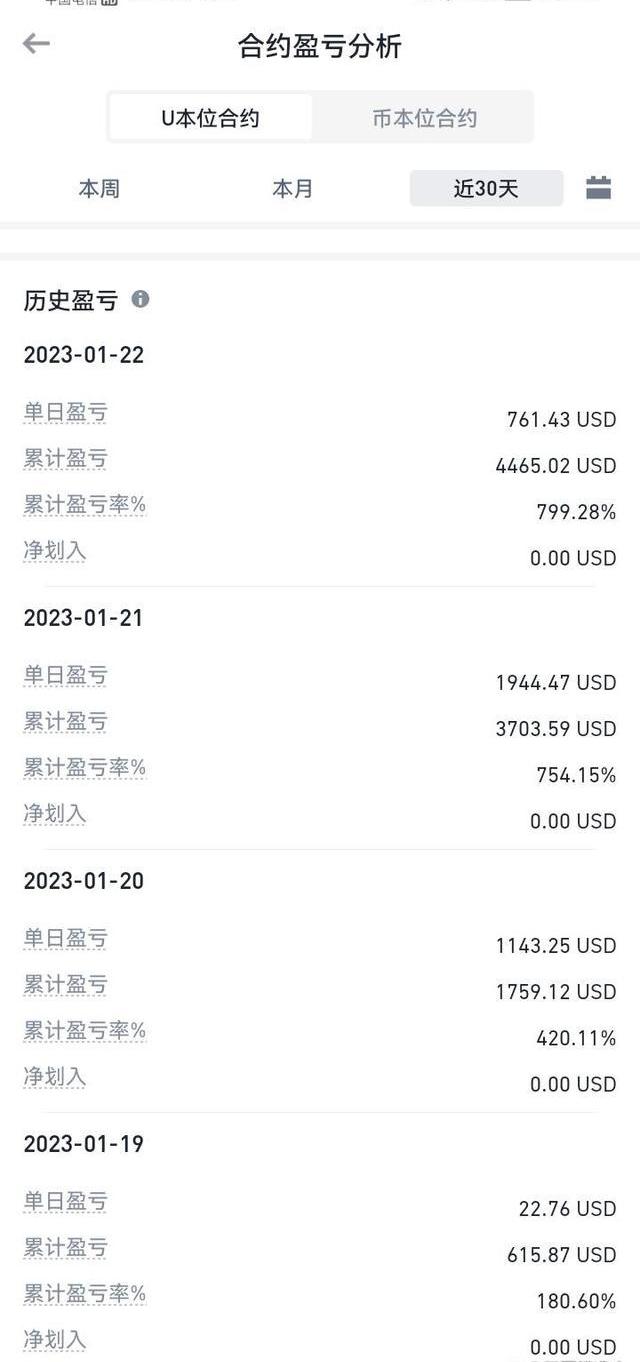Switch to the U本位合约 tab
Viewport: 640px width, 1362px height.
210,118
